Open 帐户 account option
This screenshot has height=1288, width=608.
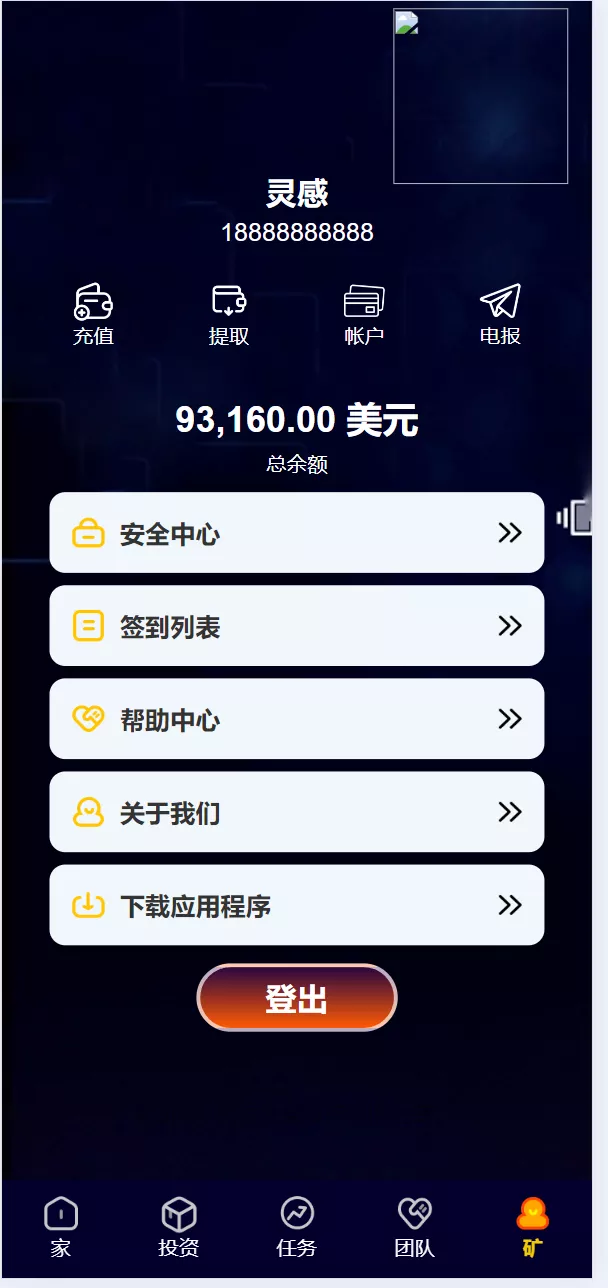click(364, 314)
